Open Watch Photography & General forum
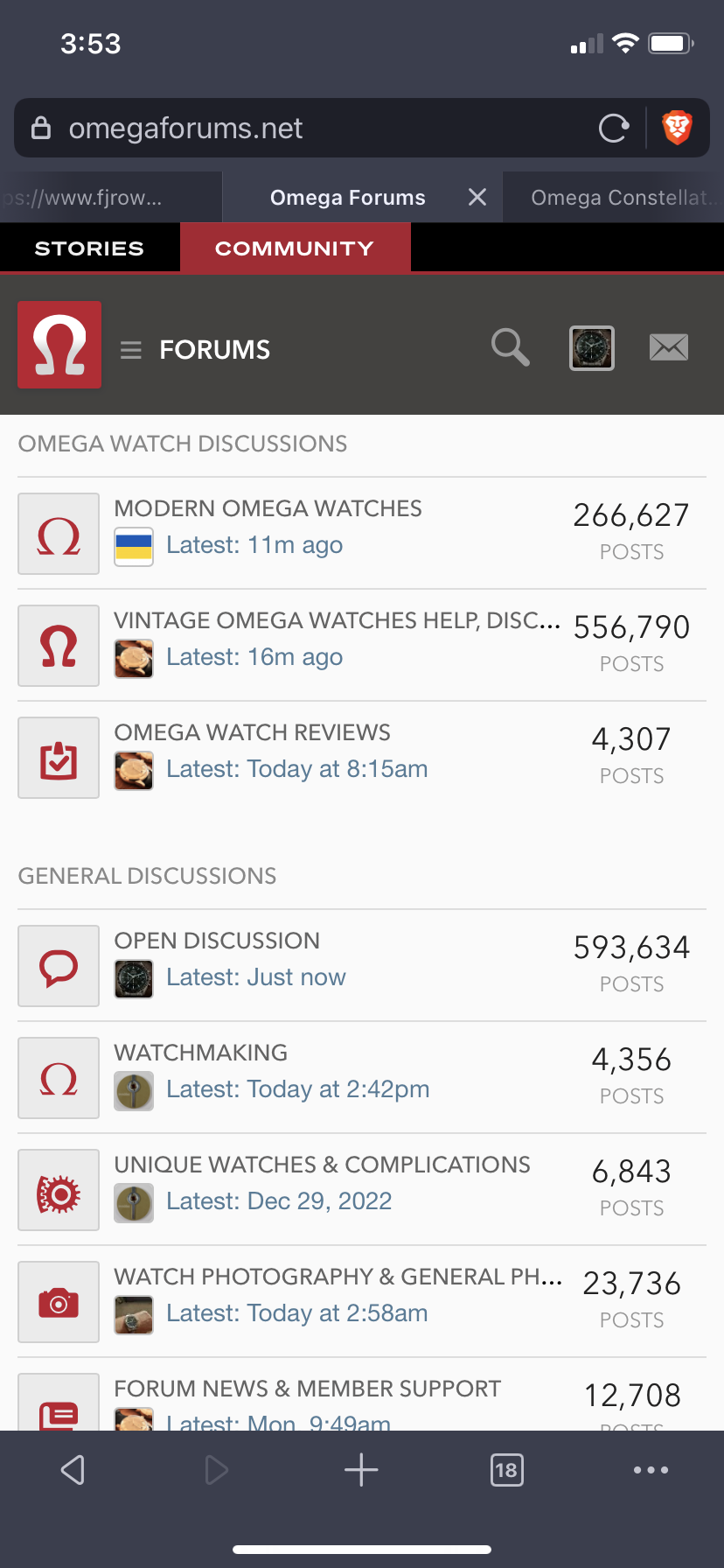The height and width of the screenshot is (1568, 724). click(x=338, y=1277)
